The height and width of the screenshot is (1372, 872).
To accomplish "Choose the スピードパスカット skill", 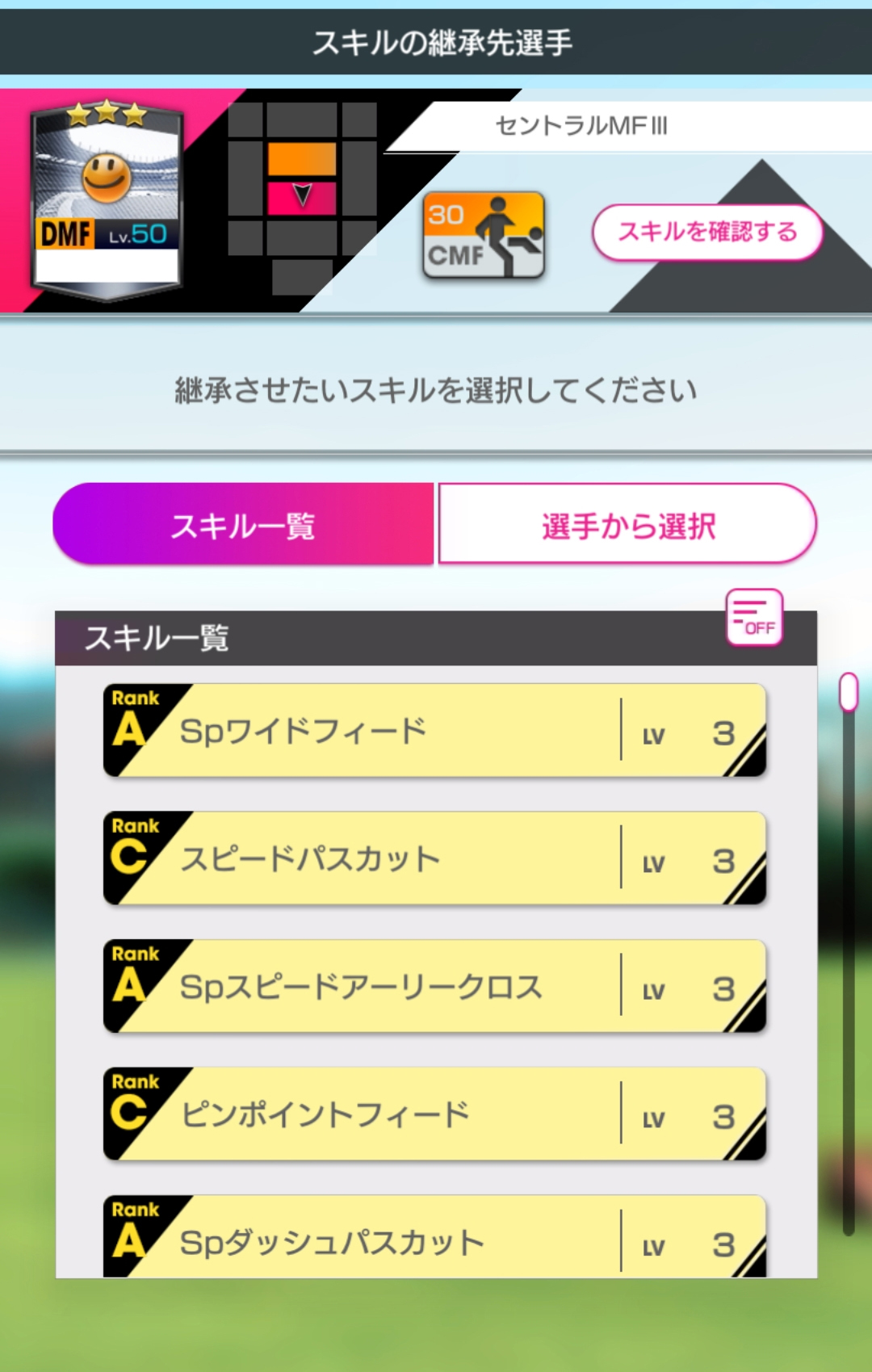I will click(434, 858).
